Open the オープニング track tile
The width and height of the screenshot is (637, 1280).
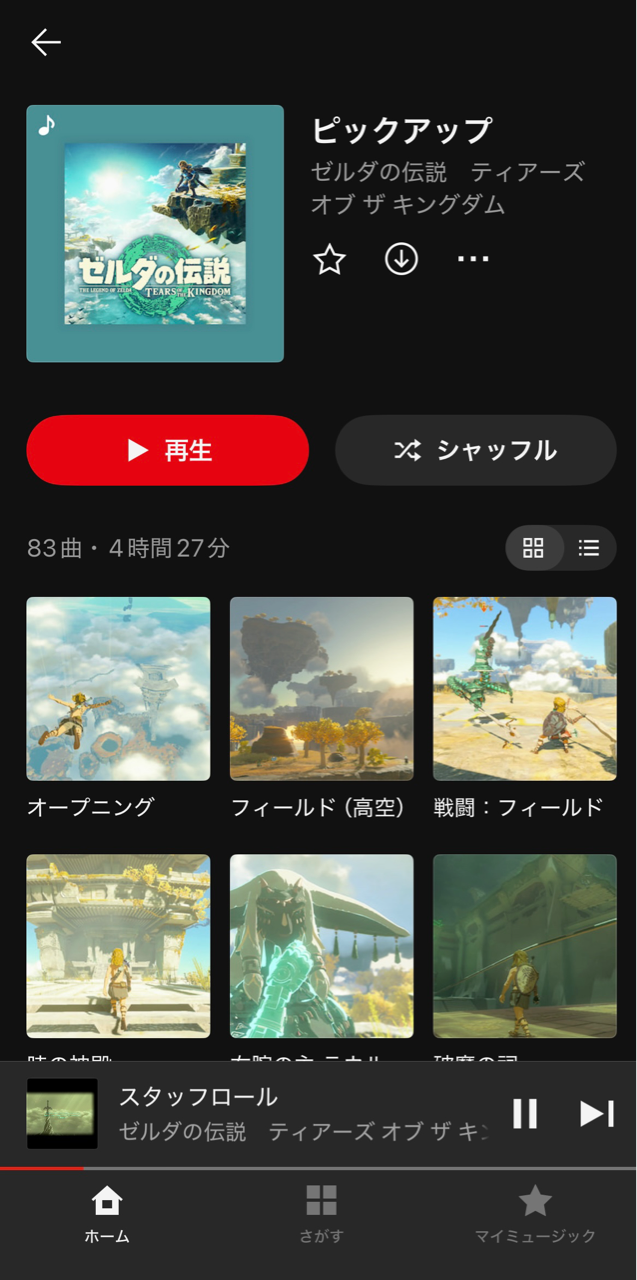118,709
